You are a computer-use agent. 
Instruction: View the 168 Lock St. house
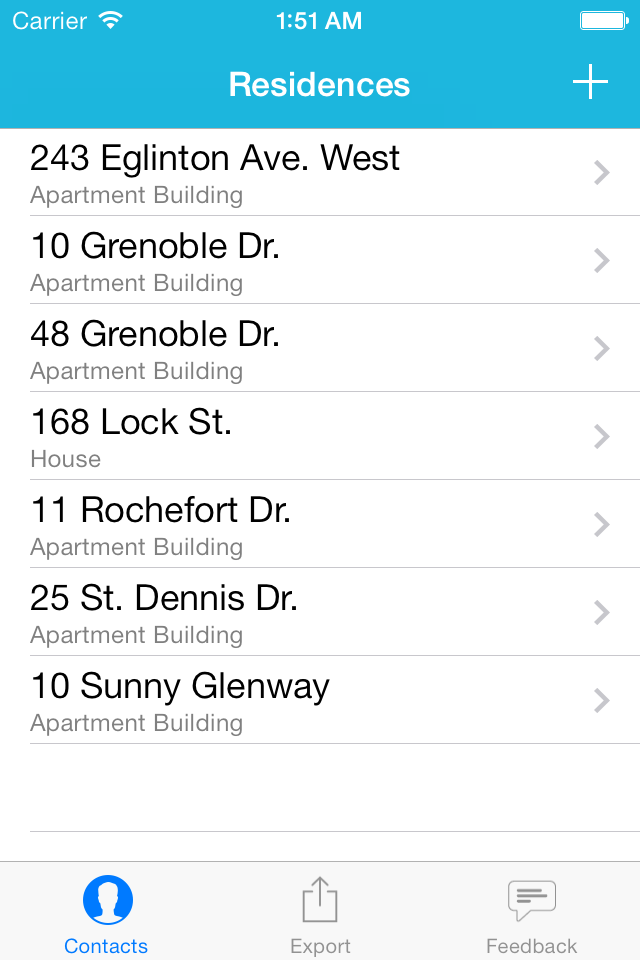tap(320, 437)
